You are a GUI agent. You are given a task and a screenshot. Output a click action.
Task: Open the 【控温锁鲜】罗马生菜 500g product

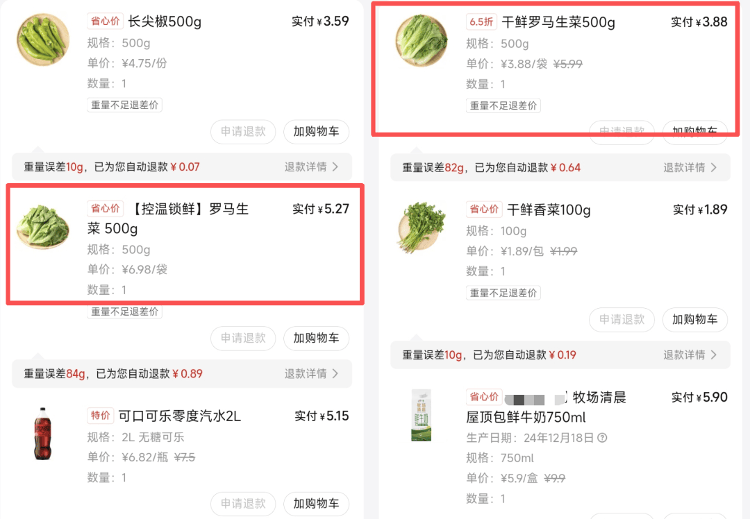180,218
